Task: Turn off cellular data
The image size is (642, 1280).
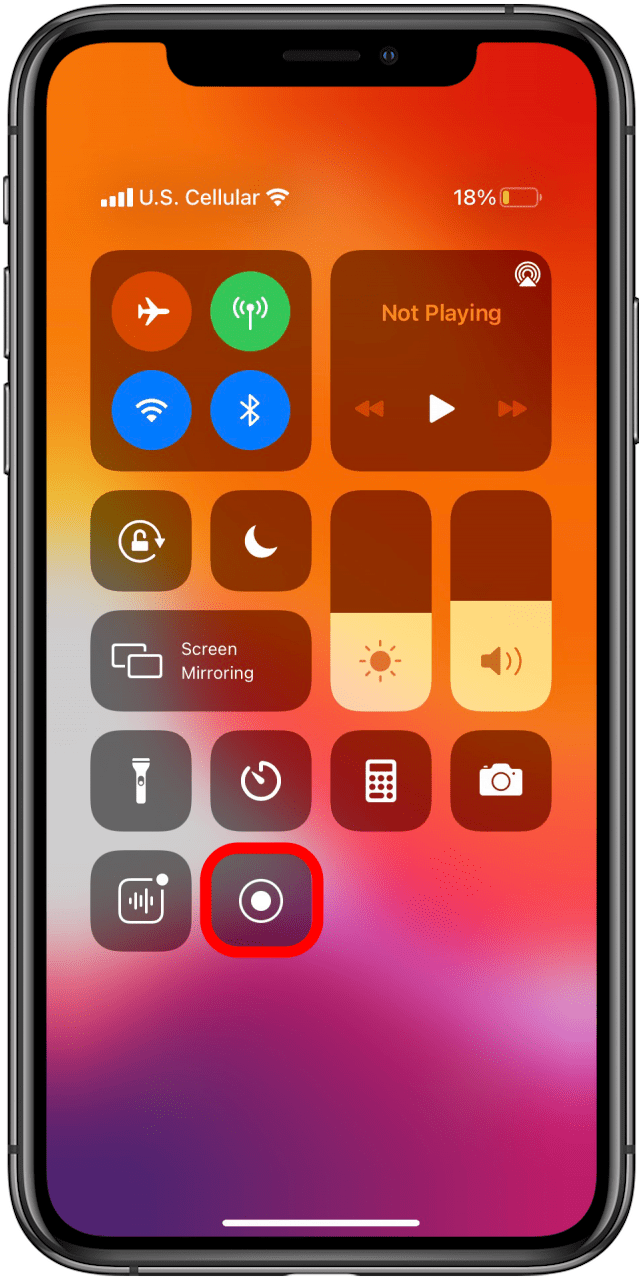Action: click(x=250, y=312)
